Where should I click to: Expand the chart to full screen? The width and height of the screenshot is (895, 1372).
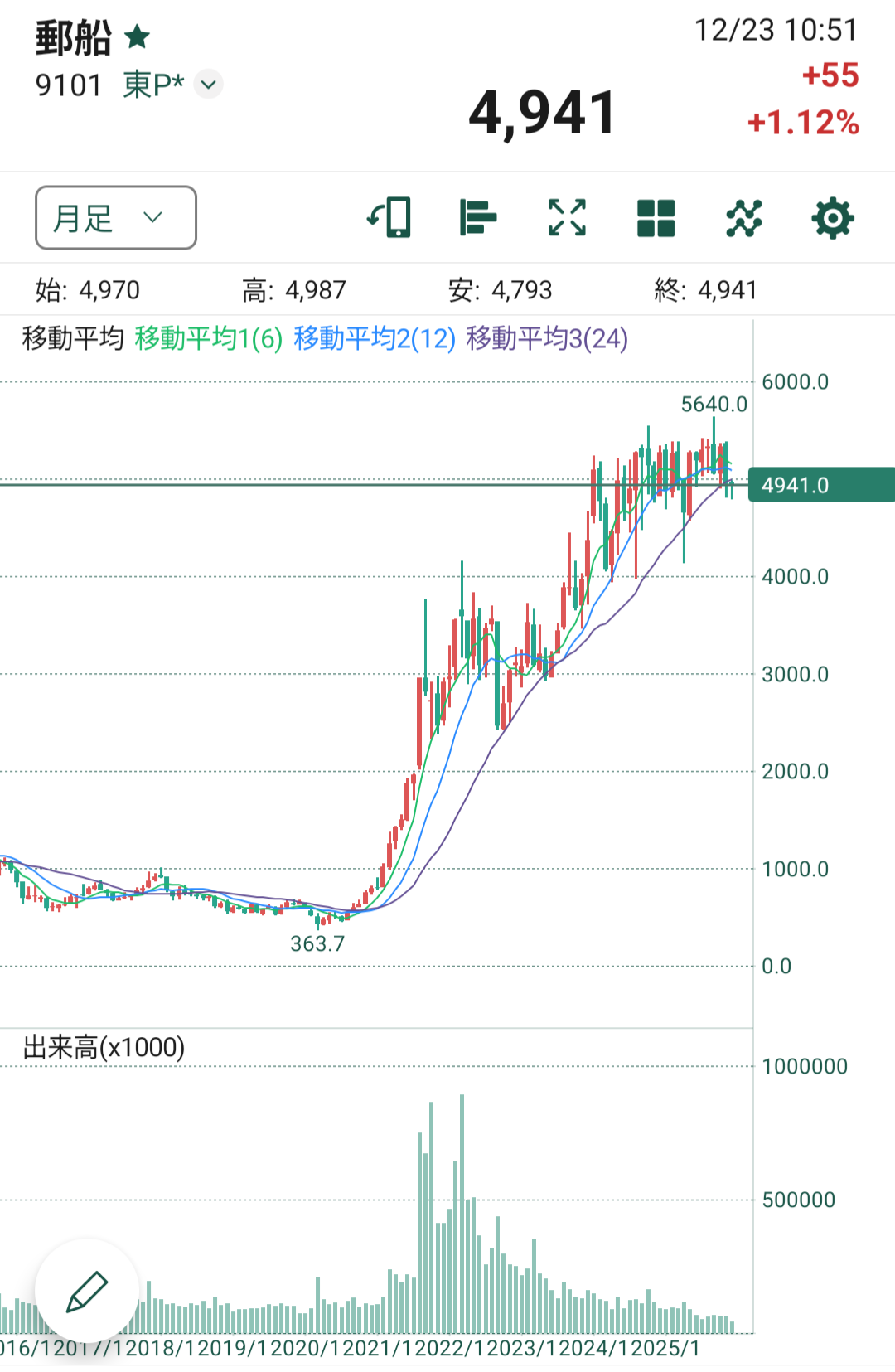(567, 218)
